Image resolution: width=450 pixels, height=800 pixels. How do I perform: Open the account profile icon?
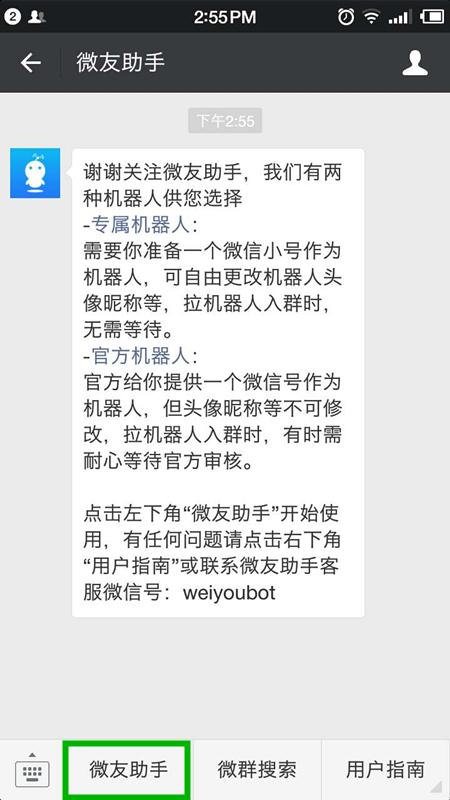[415, 63]
